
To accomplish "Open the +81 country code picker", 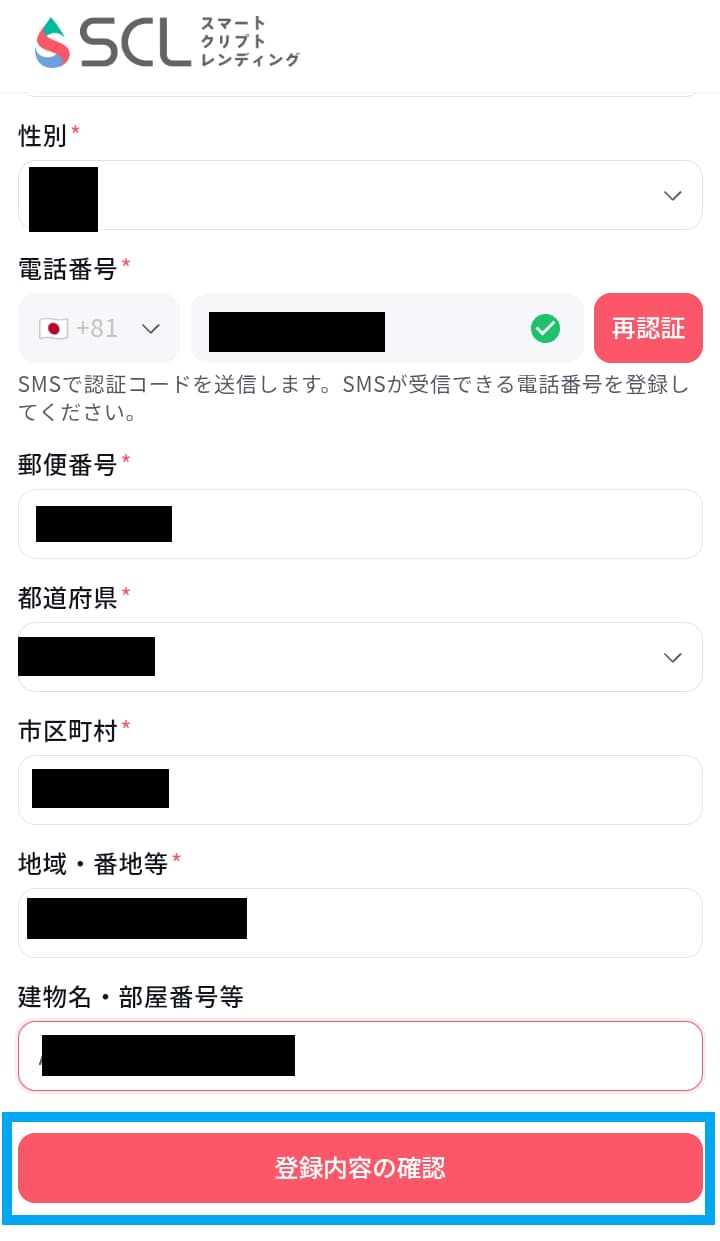I will [99, 328].
